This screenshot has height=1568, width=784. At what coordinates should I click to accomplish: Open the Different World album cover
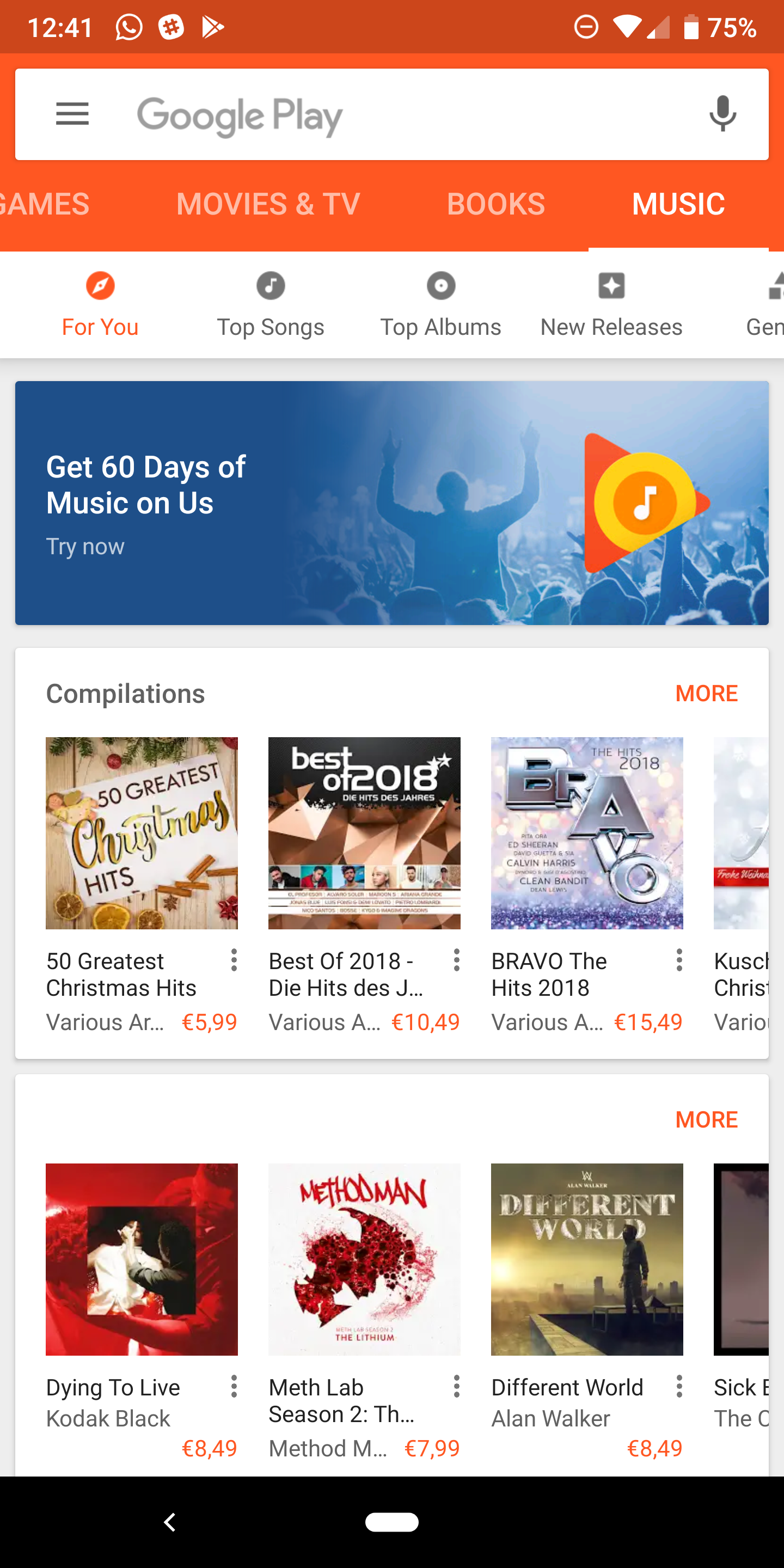(x=586, y=1260)
